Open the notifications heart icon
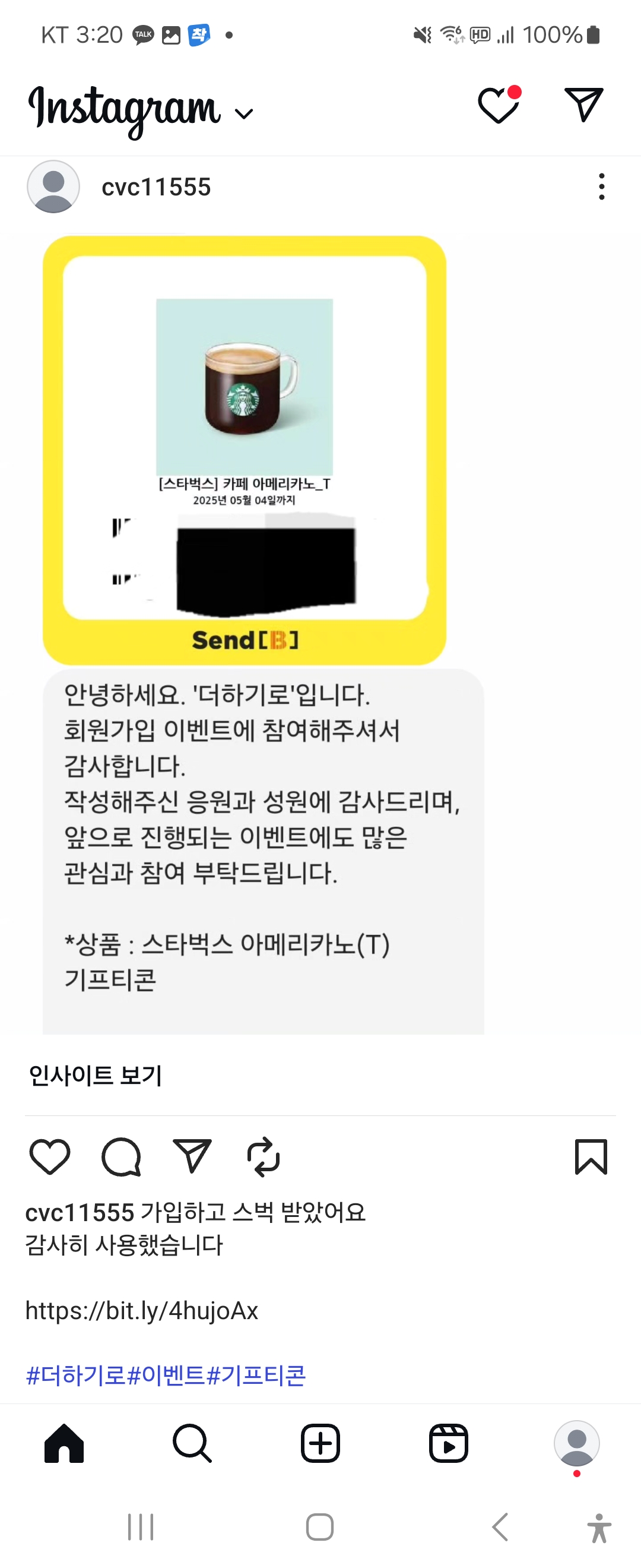 498,106
